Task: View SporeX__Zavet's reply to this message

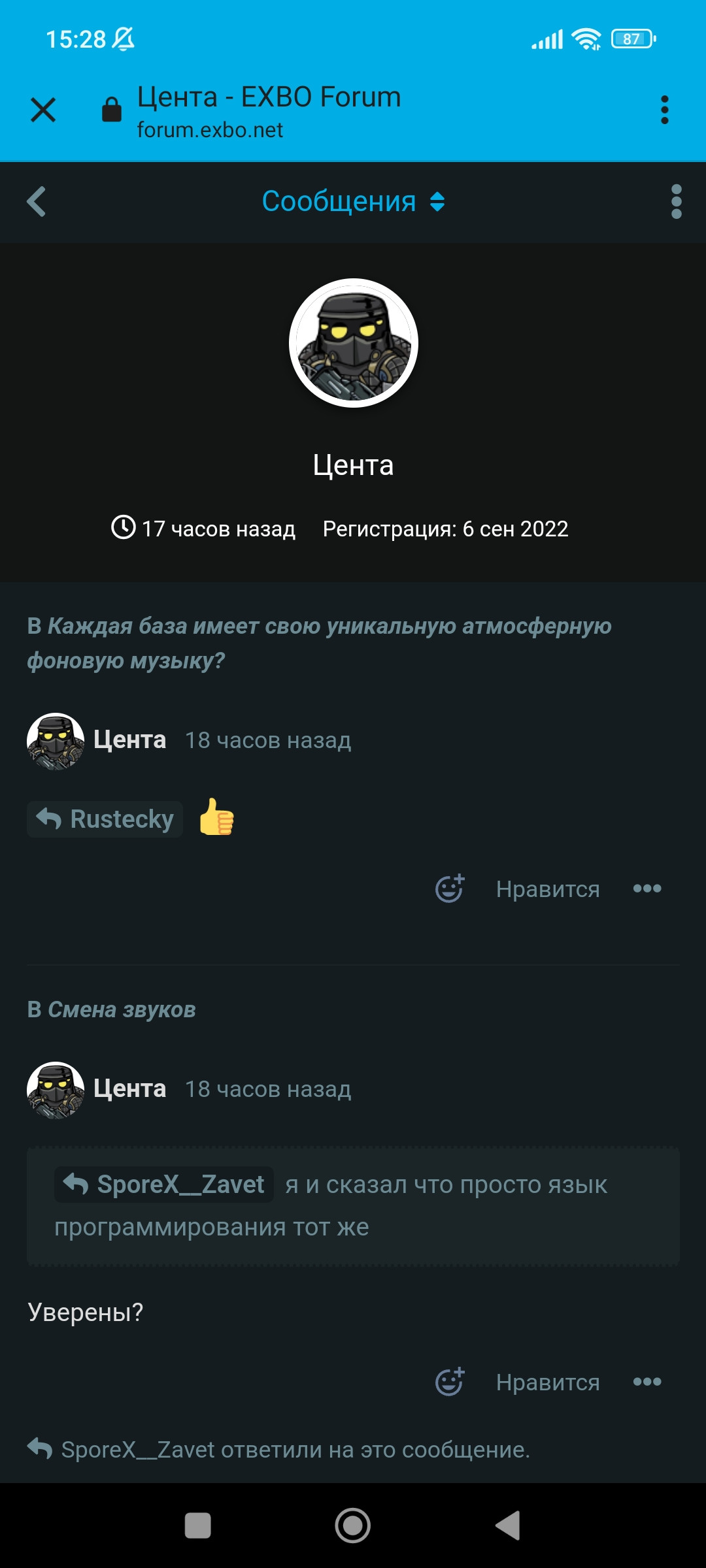Action: coord(294,1450)
